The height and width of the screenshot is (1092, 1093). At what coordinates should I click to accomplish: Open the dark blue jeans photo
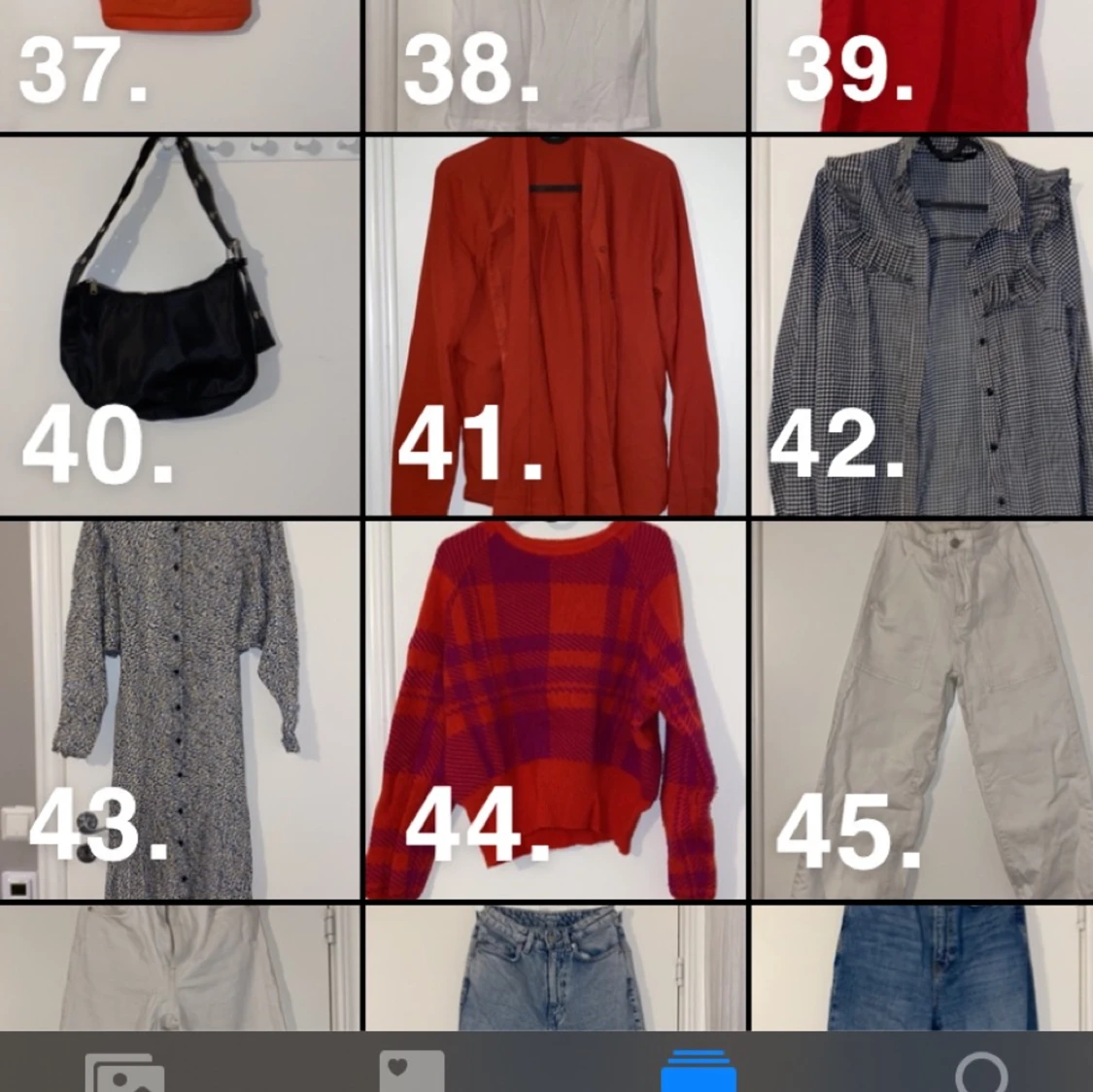tap(922, 967)
